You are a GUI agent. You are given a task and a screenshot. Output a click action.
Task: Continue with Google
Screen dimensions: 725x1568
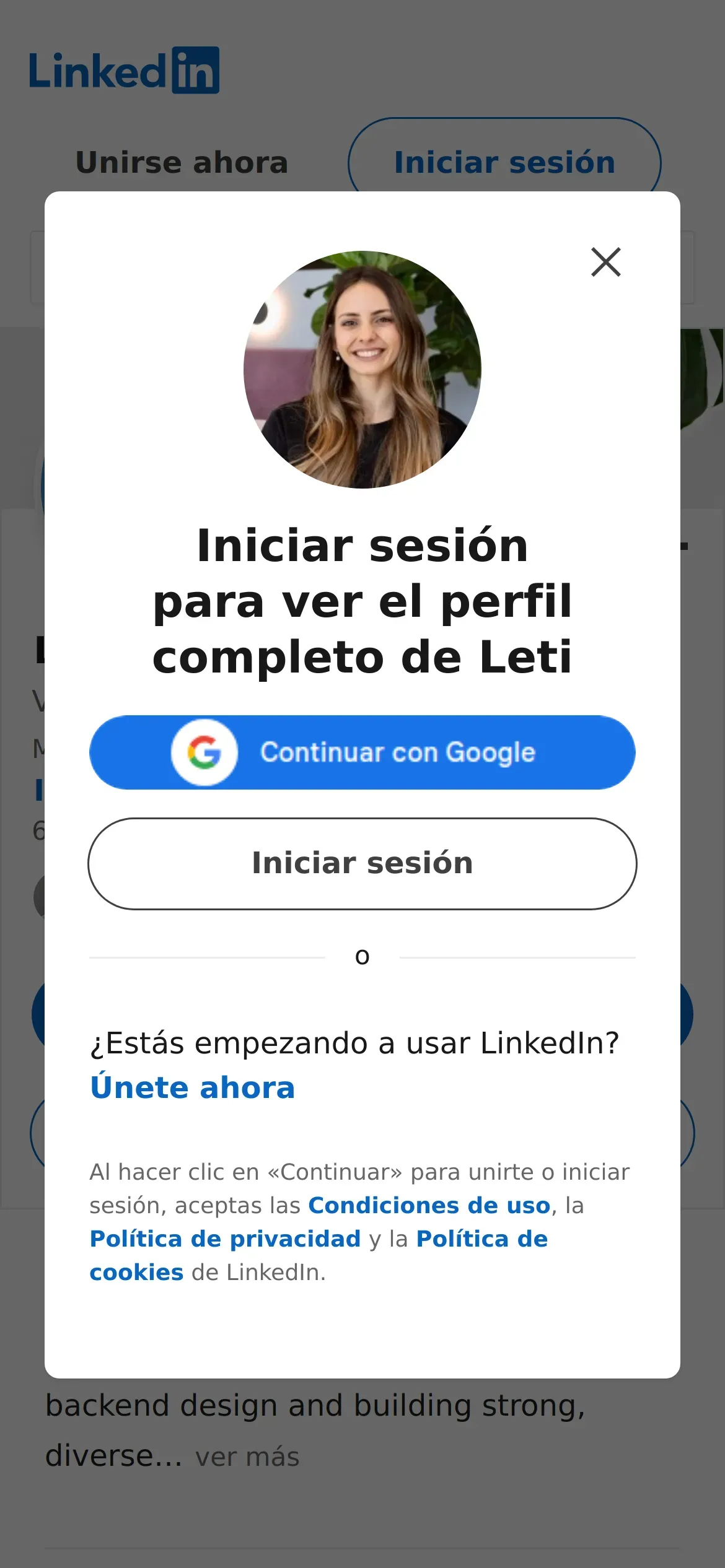point(362,752)
